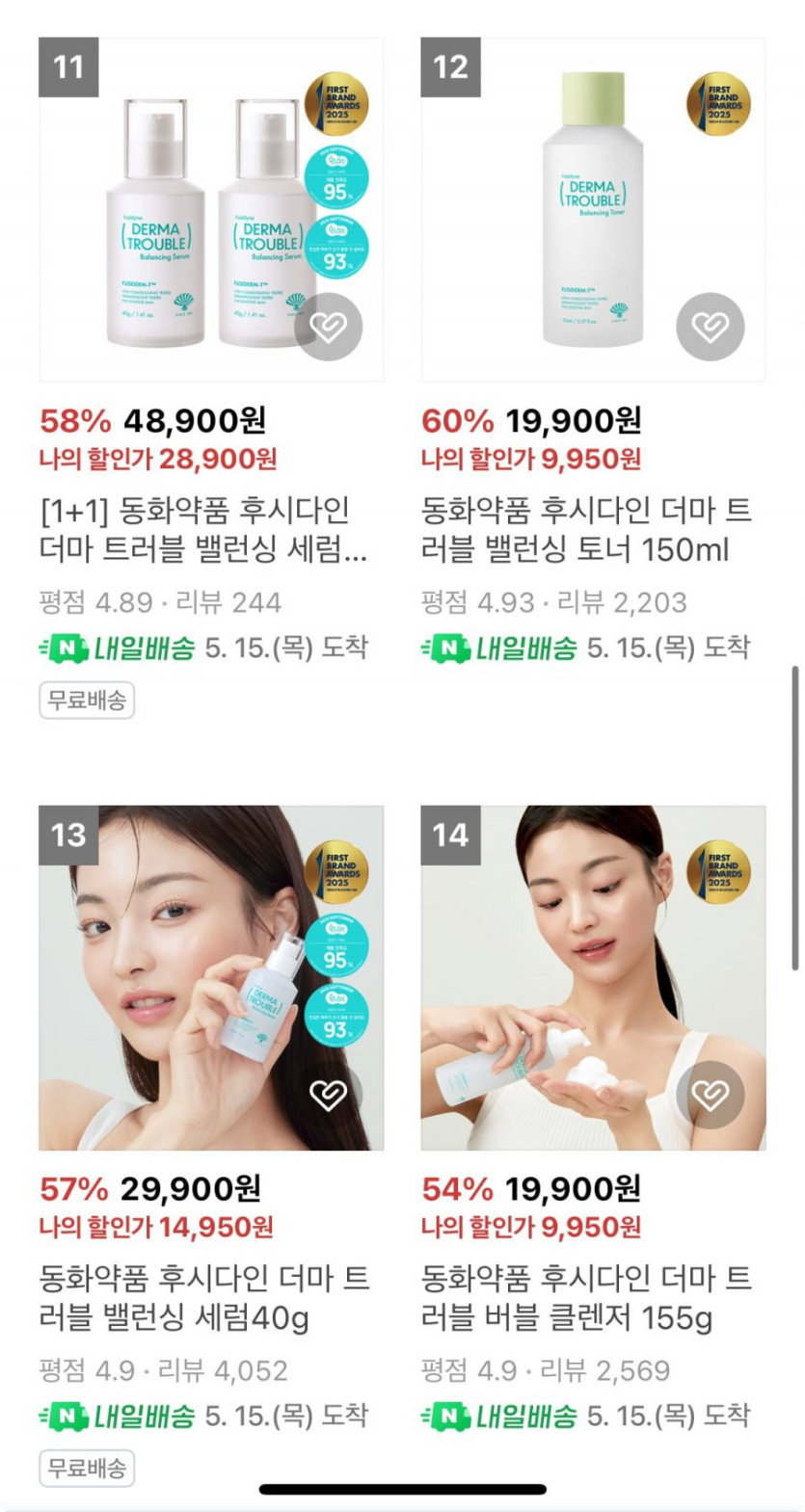
Task: Open item 11 product image tile
Action: (x=193, y=212)
